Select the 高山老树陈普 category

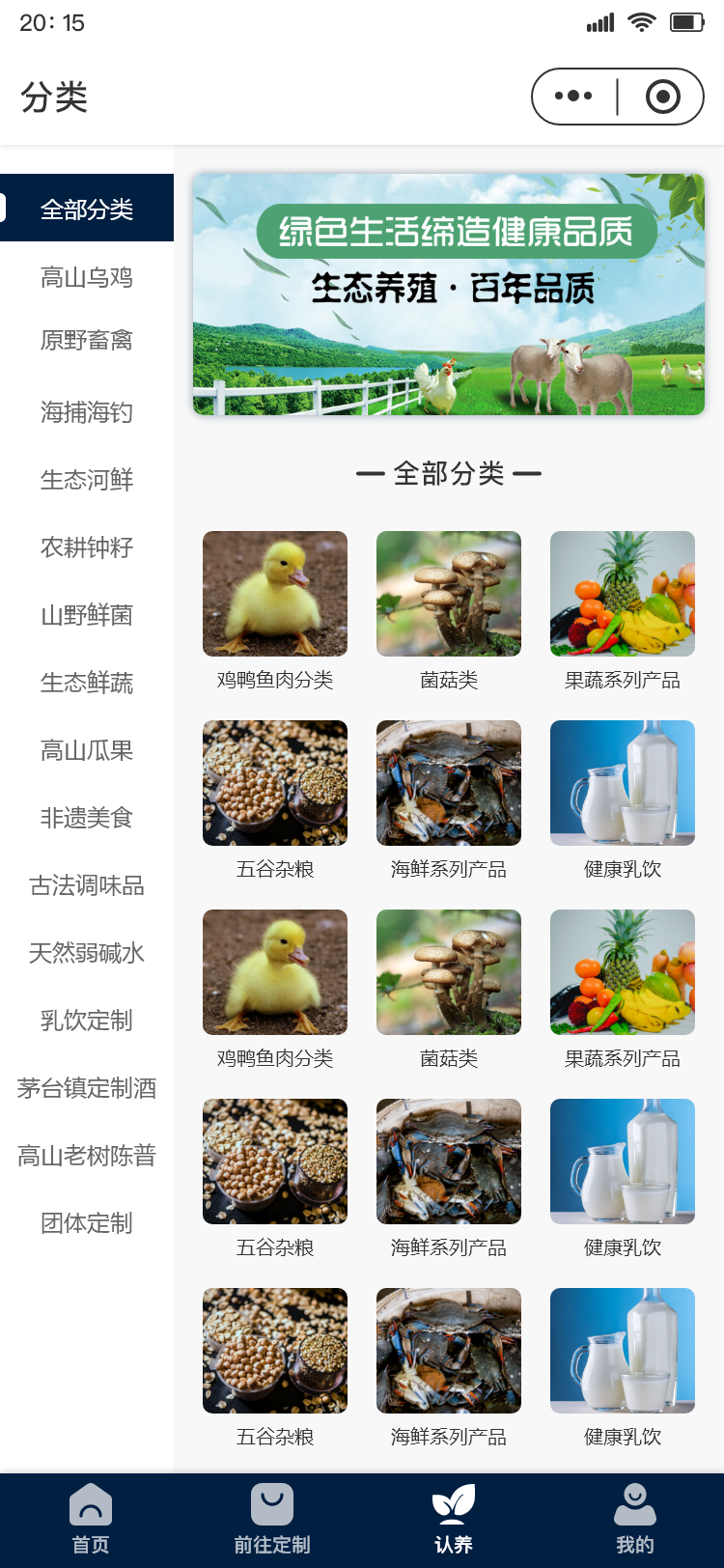(x=87, y=1156)
